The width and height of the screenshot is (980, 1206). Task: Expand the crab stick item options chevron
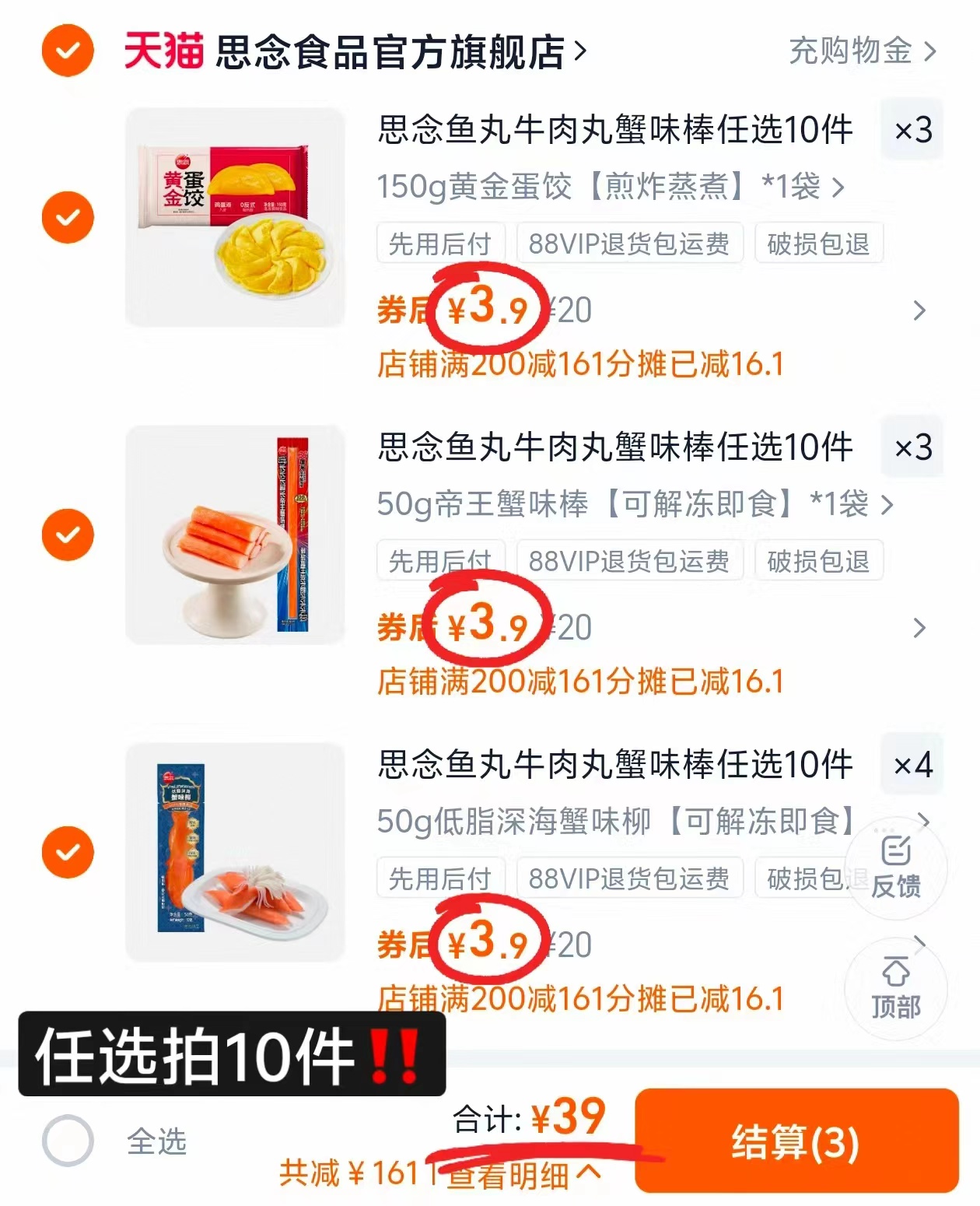click(x=922, y=629)
